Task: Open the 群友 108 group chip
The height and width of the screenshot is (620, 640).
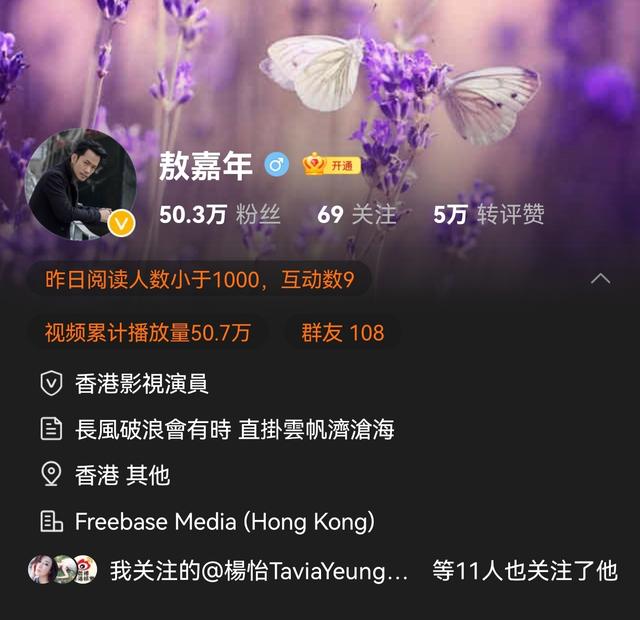Action: pyautogui.click(x=342, y=333)
